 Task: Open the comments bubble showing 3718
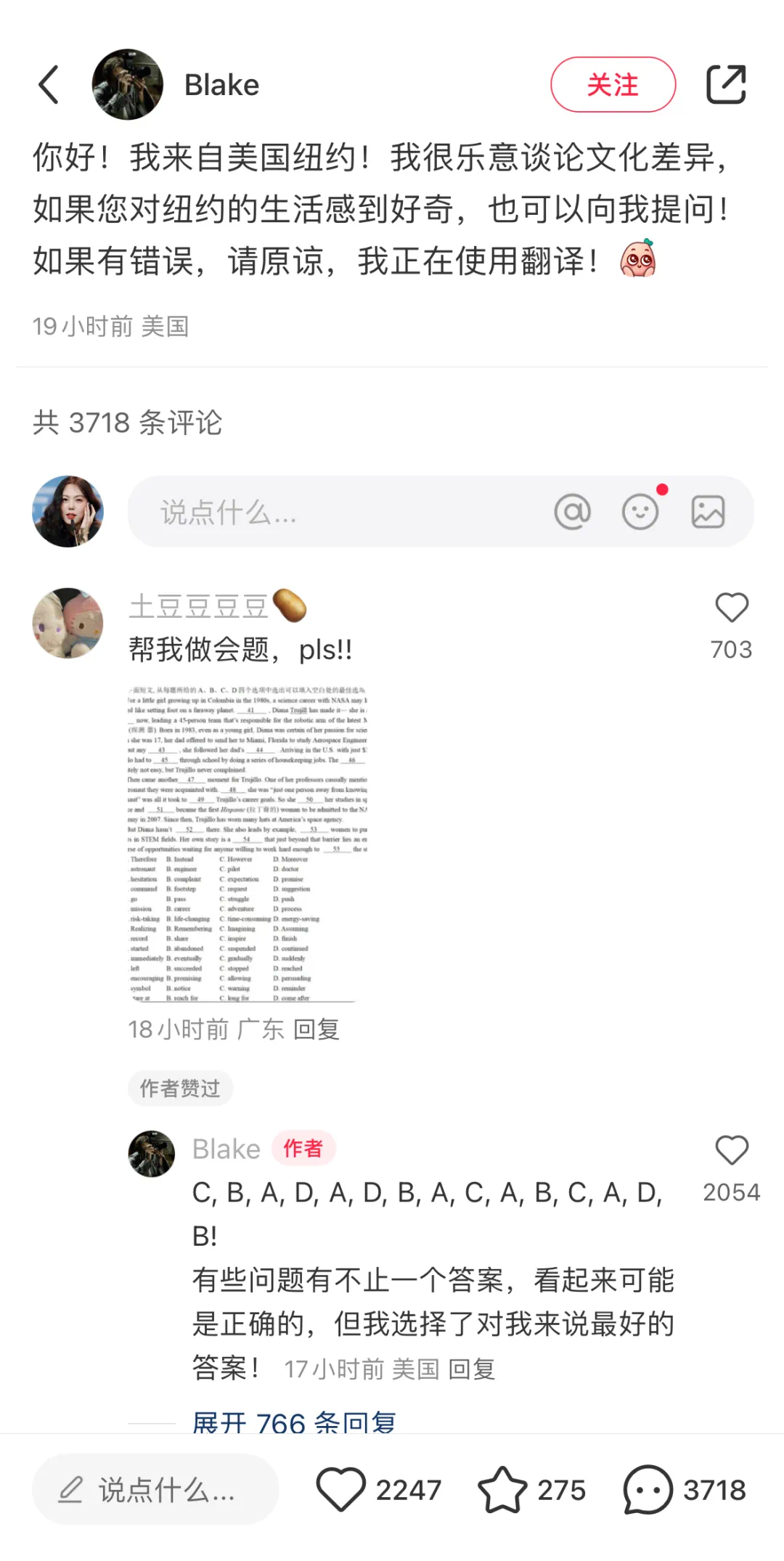point(648,1490)
